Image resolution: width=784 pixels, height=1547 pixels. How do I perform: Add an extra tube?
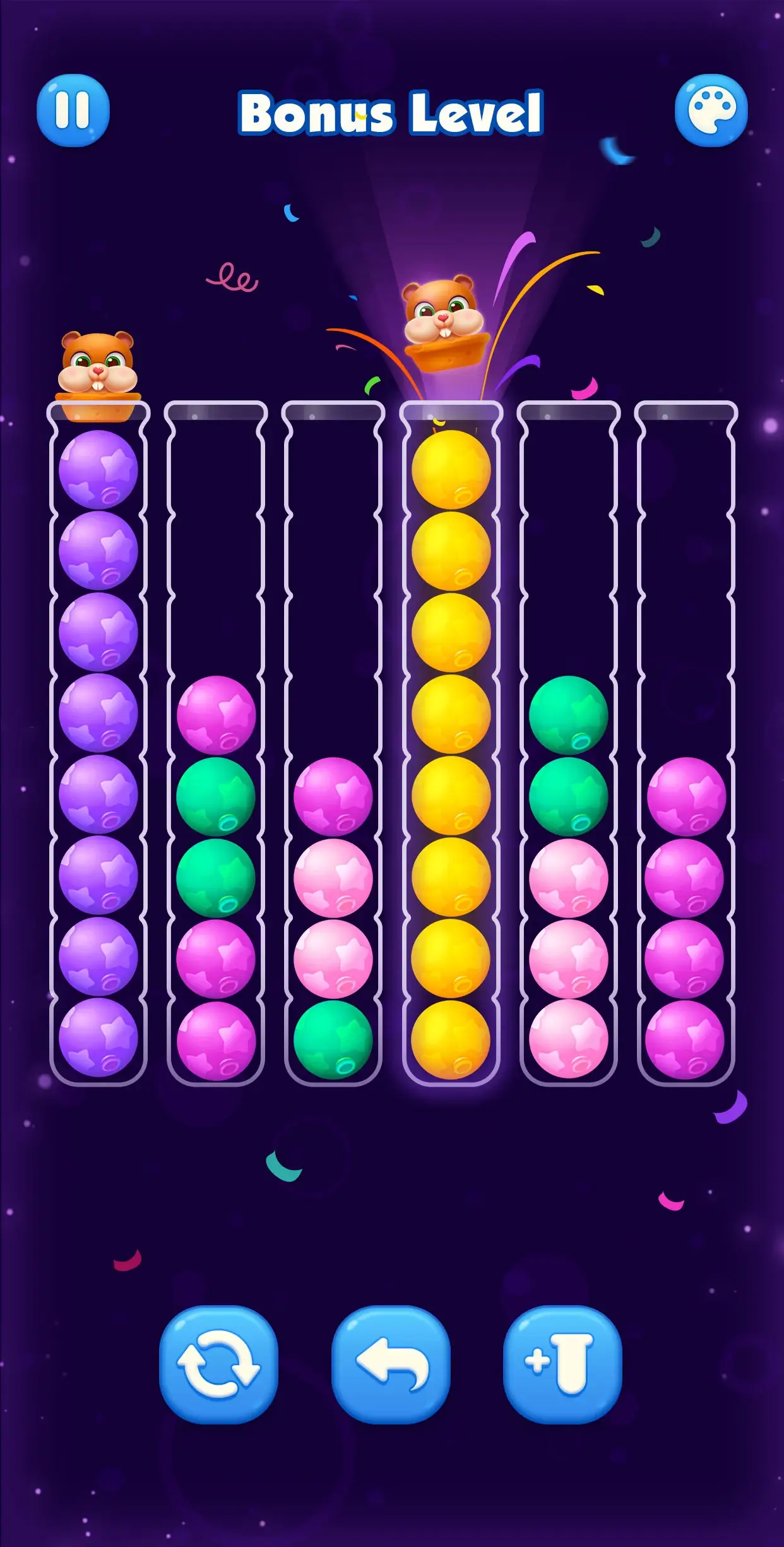tap(562, 1365)
